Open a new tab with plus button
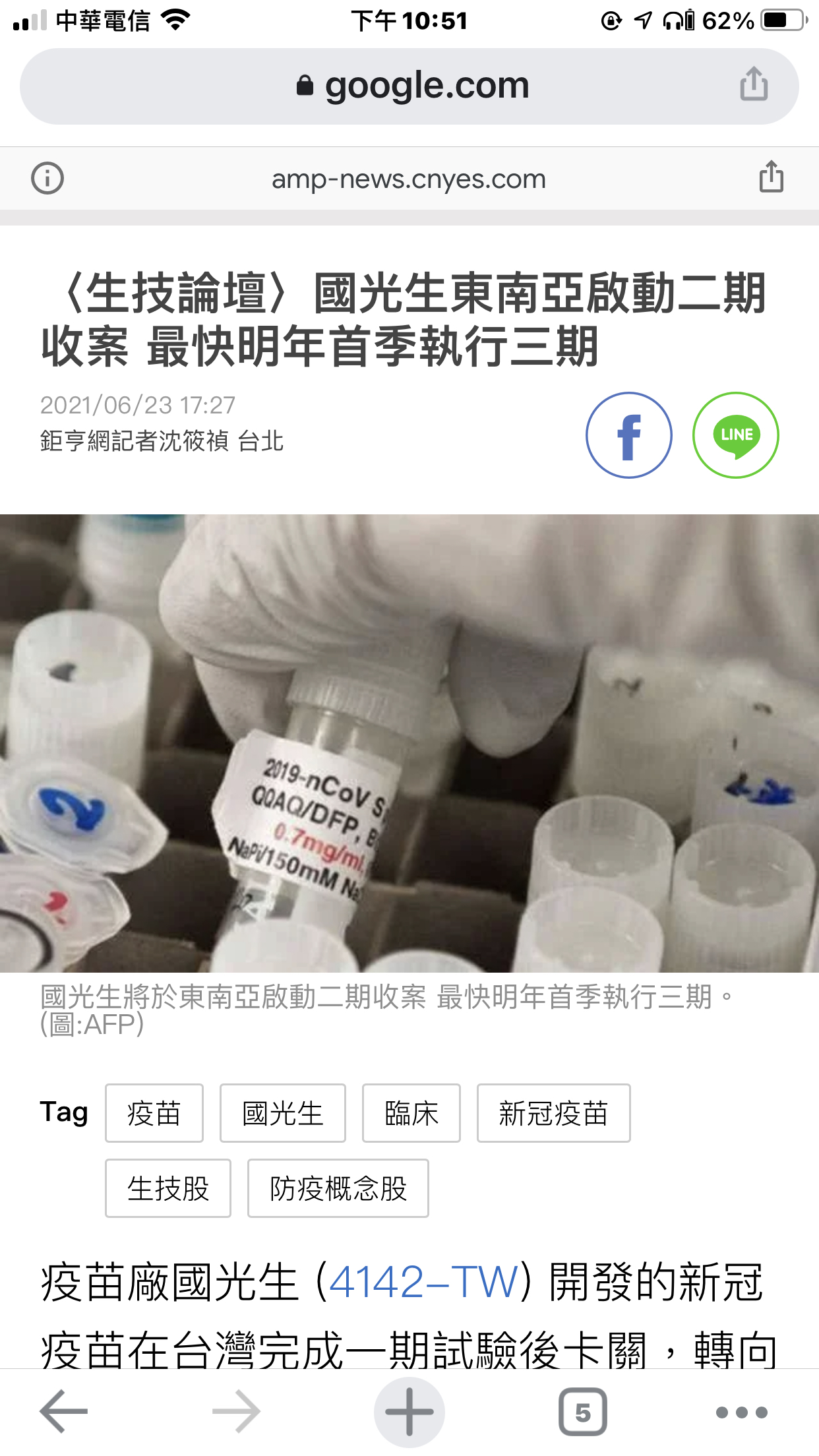This screenshot has height=1456, width=819. pos(409,1412)
